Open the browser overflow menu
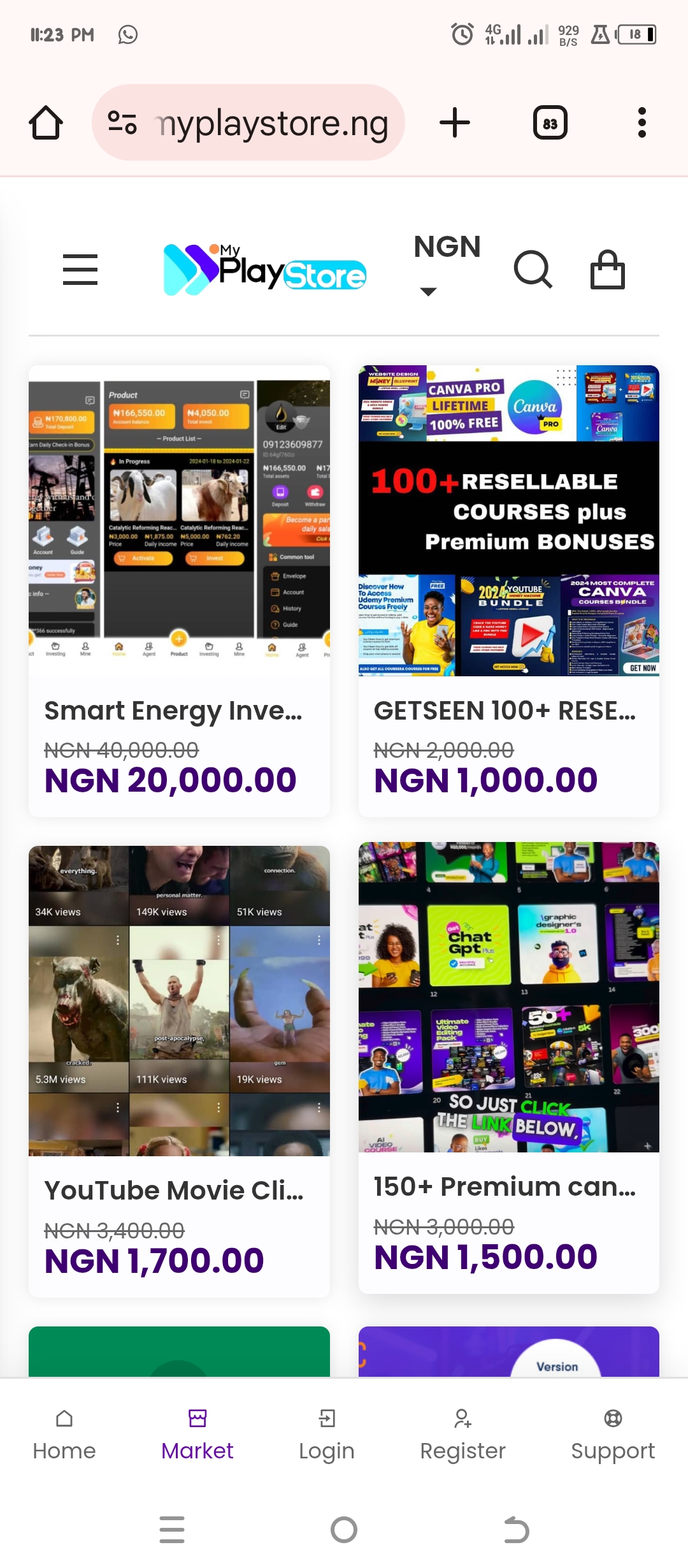Screen dimensions: 688x1568 coord(641,122)
